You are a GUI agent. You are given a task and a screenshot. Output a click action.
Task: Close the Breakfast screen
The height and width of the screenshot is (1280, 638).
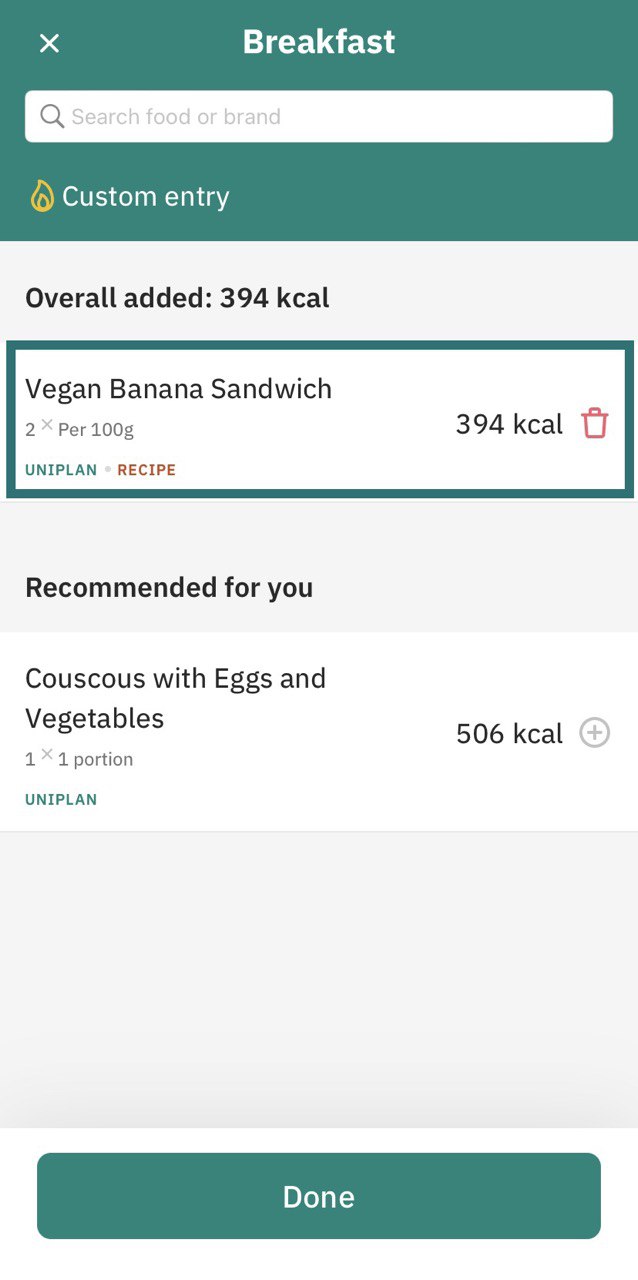[49, 43]
